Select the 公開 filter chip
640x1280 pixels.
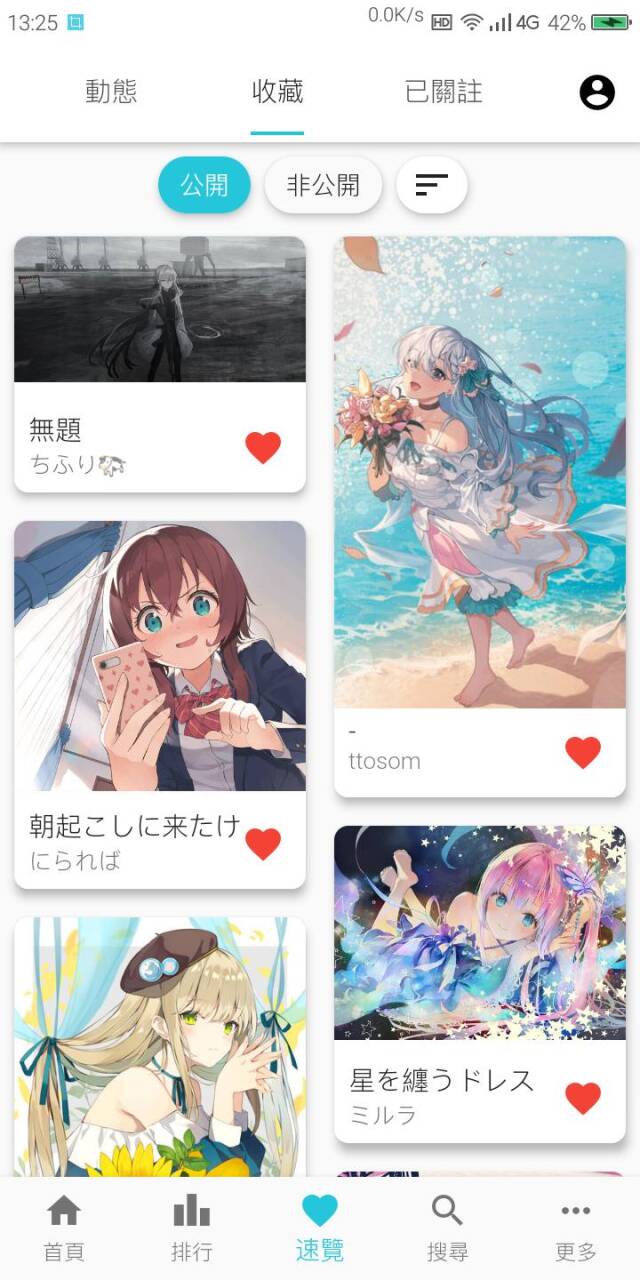click(204, 185)
